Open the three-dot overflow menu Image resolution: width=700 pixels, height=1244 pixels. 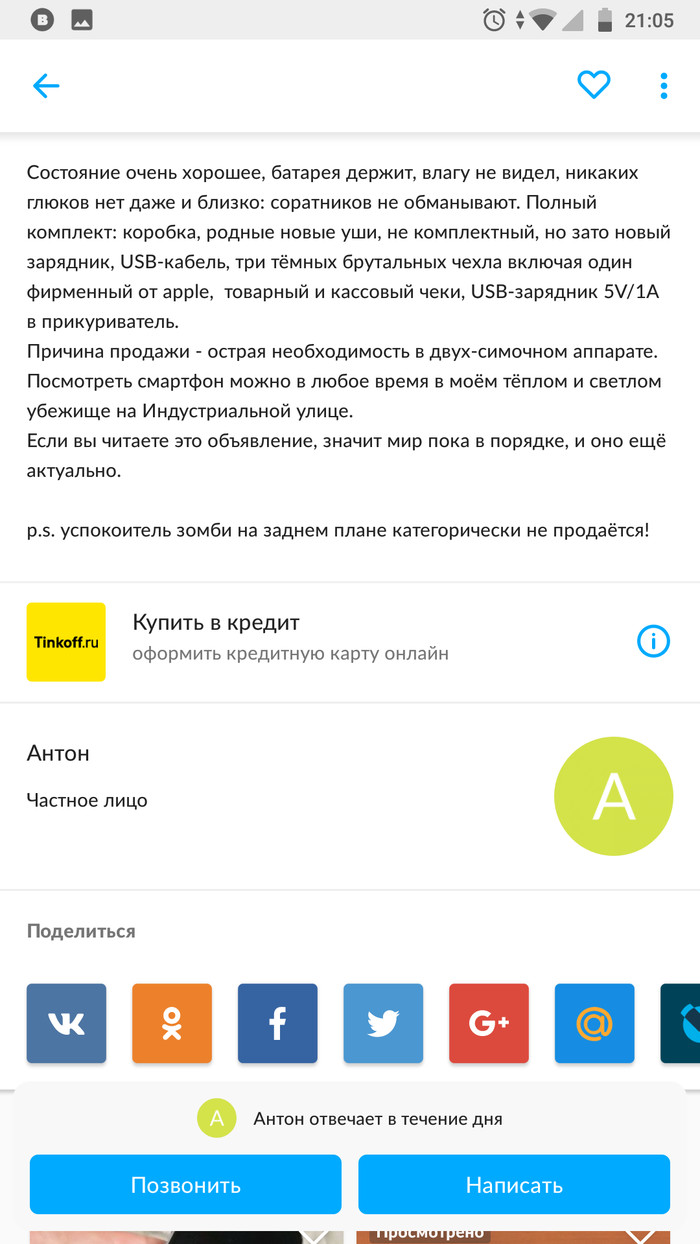coord(663,86)
